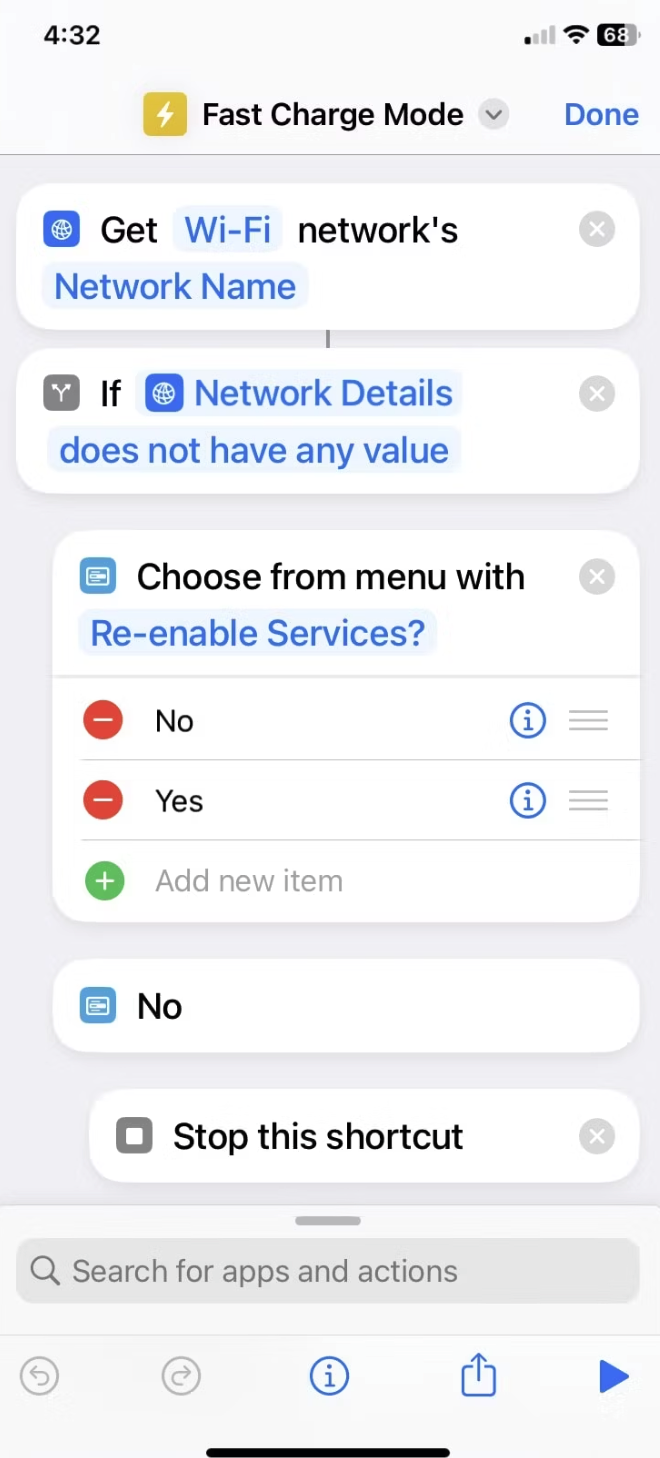Change the Network Name detail parameter
The image size is (660, 1458).
(175, 287)
